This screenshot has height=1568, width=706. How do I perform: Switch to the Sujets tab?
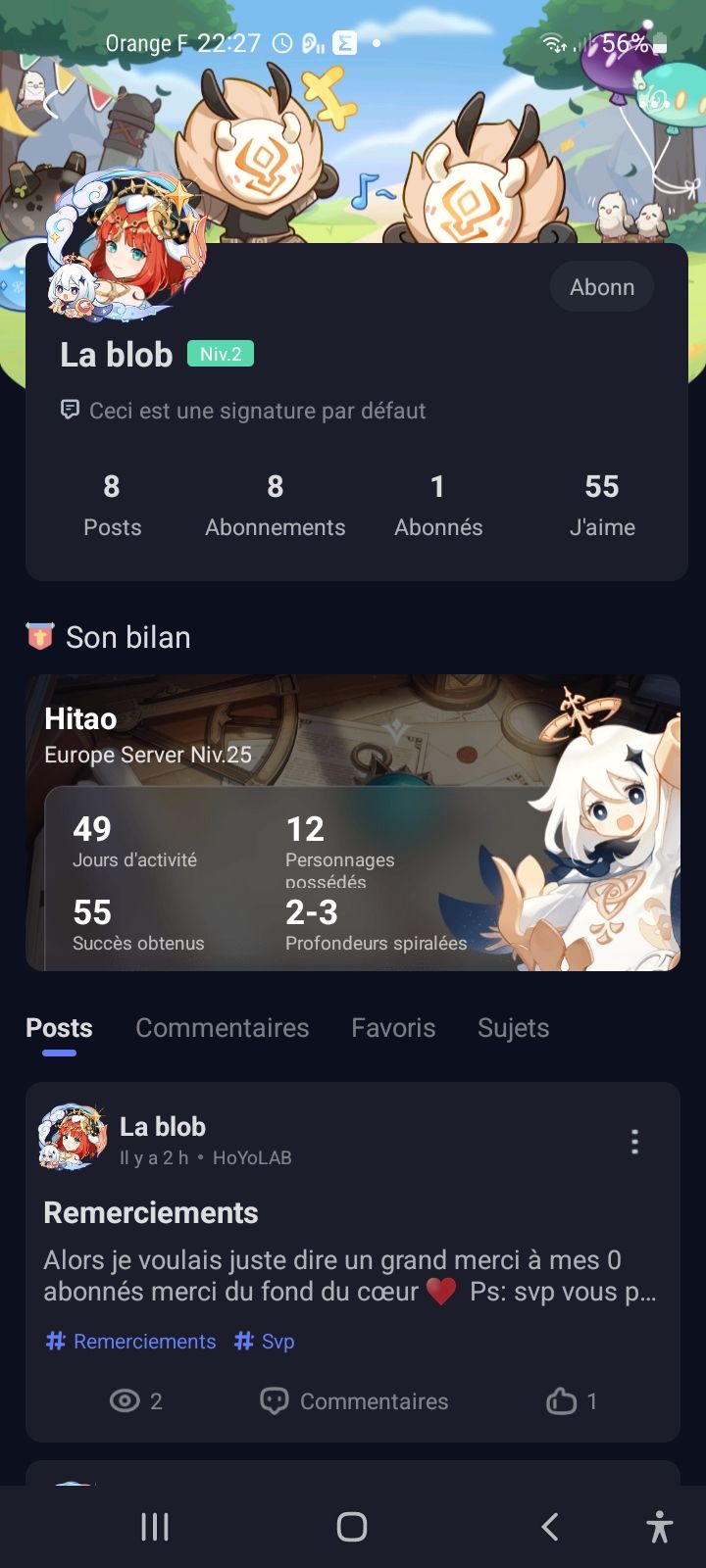coord(513,1028)
